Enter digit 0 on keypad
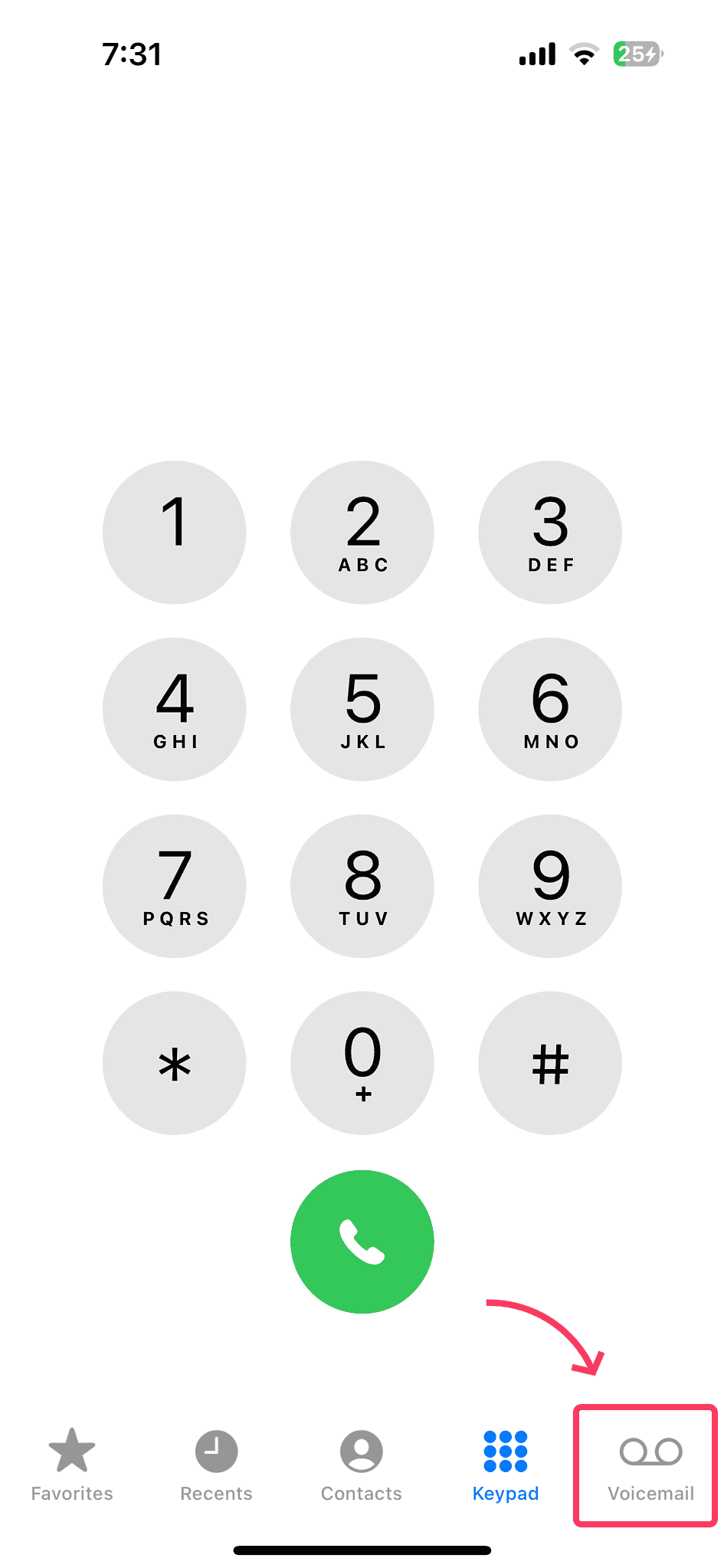 tap(362, 1063)
